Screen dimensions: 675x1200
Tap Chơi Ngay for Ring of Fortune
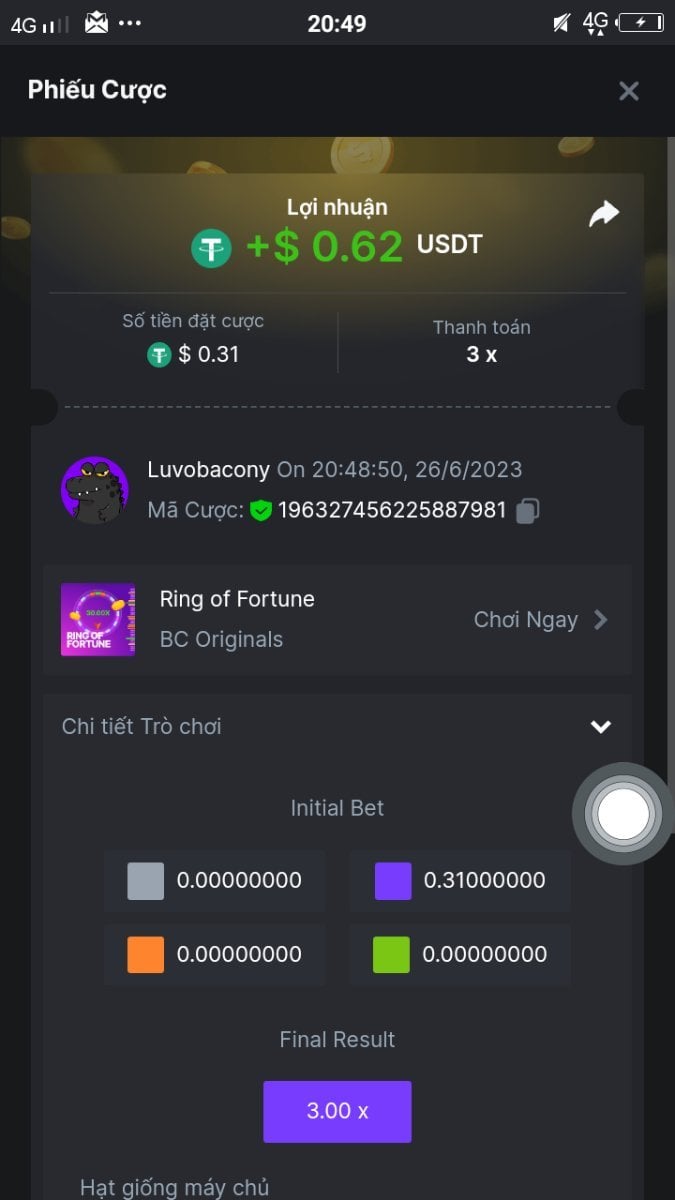540,620
